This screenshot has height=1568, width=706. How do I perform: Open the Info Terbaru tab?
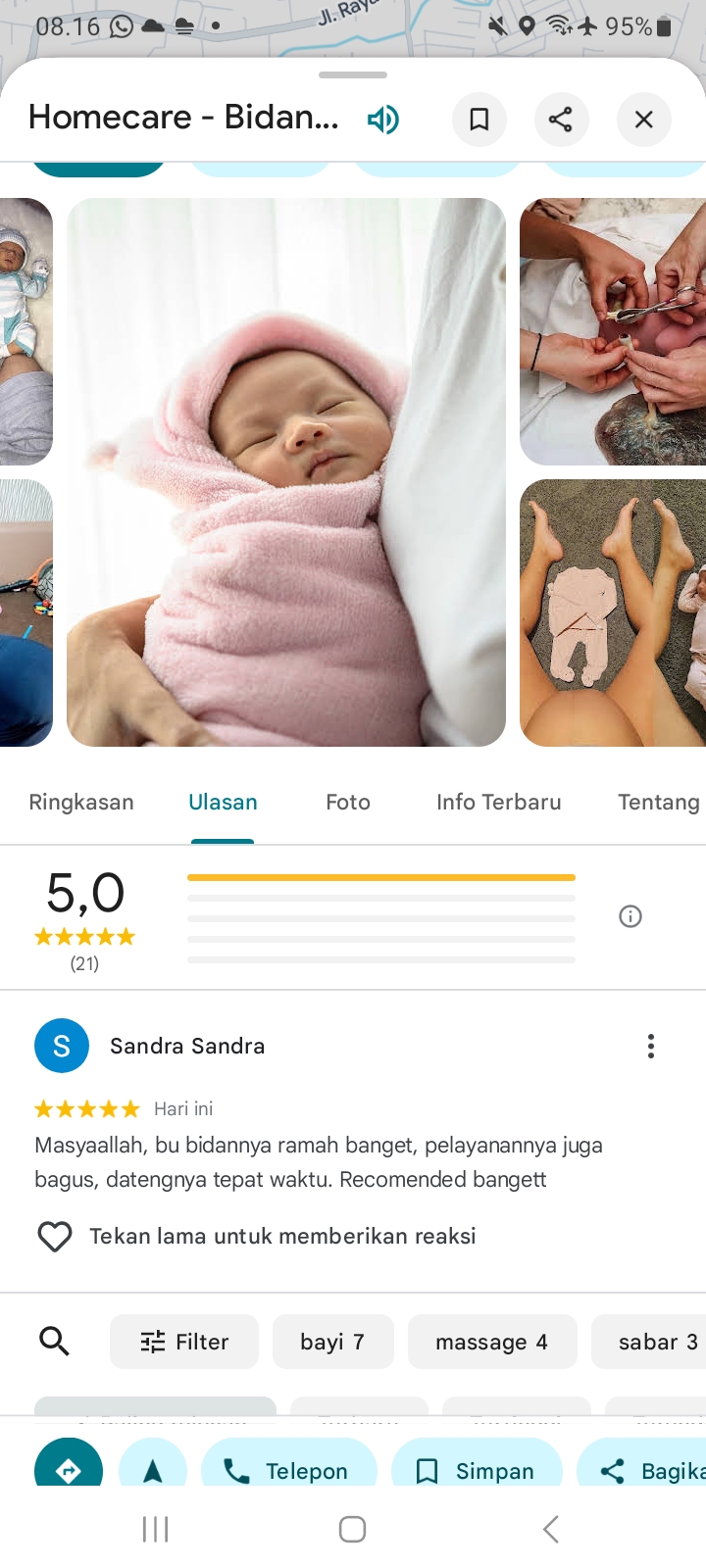point(498,802)
